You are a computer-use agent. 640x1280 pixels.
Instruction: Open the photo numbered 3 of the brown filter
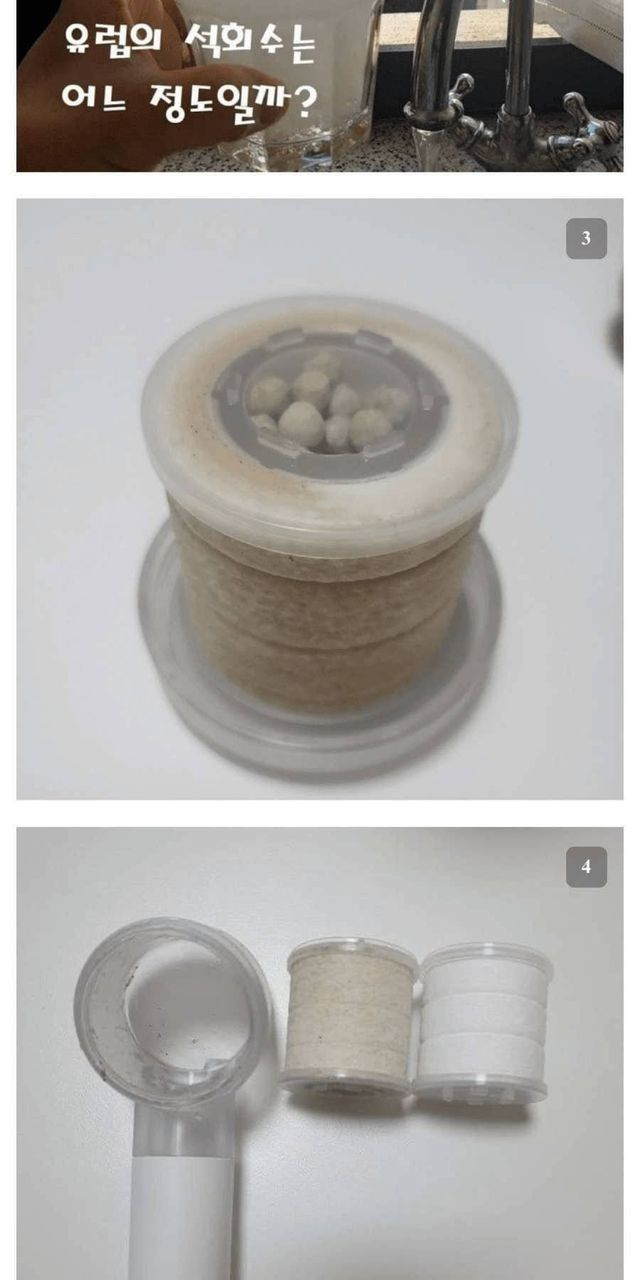pos(320,498)
